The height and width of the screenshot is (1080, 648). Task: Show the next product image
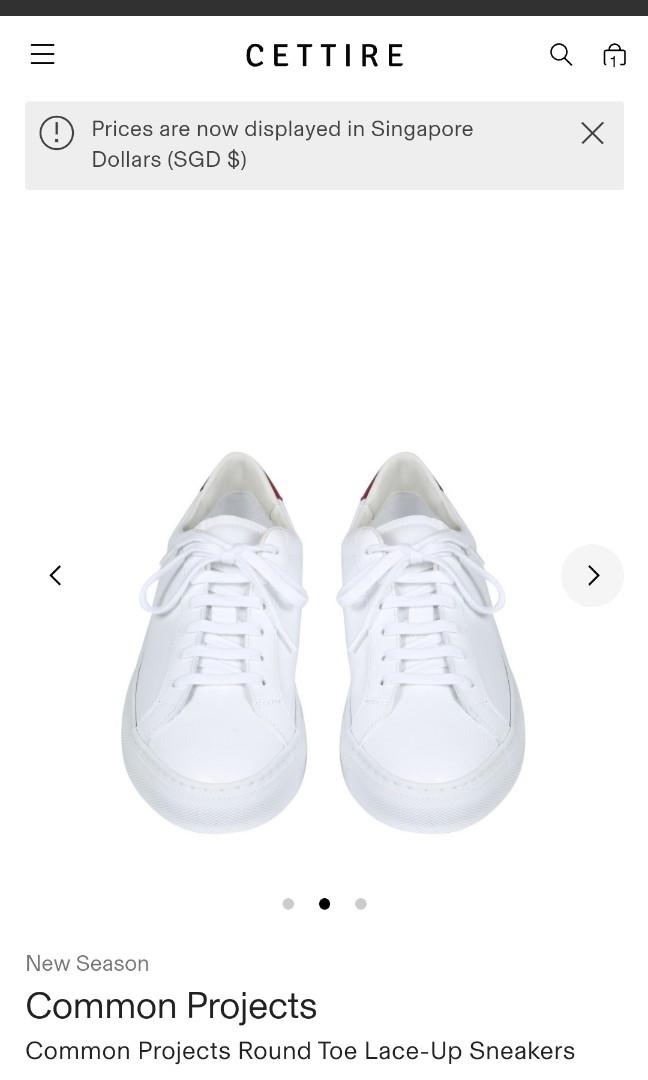pyautogui.click(x=592, y=575)
